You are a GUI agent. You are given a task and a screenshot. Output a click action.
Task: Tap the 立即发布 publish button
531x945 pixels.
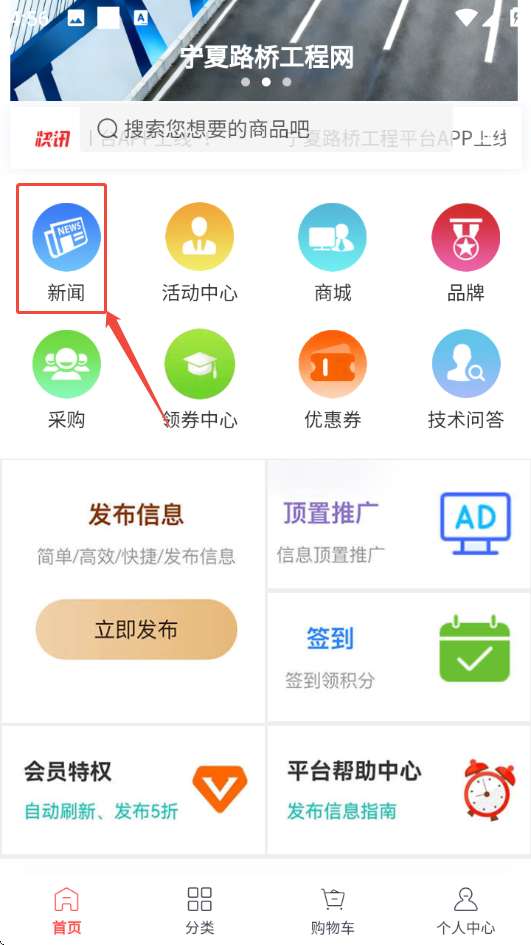[136, 629]
